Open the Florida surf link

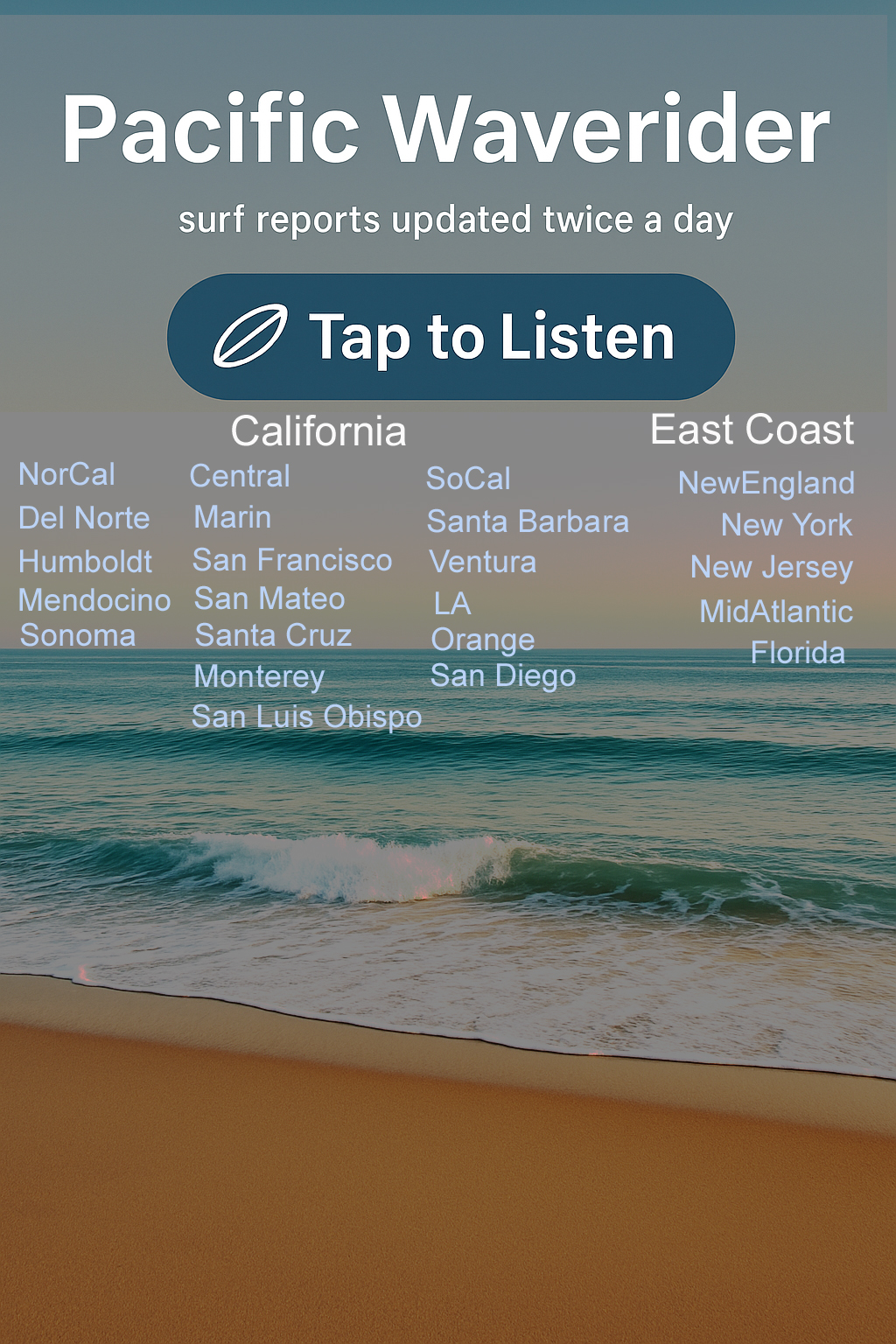(x=797, y=654)
